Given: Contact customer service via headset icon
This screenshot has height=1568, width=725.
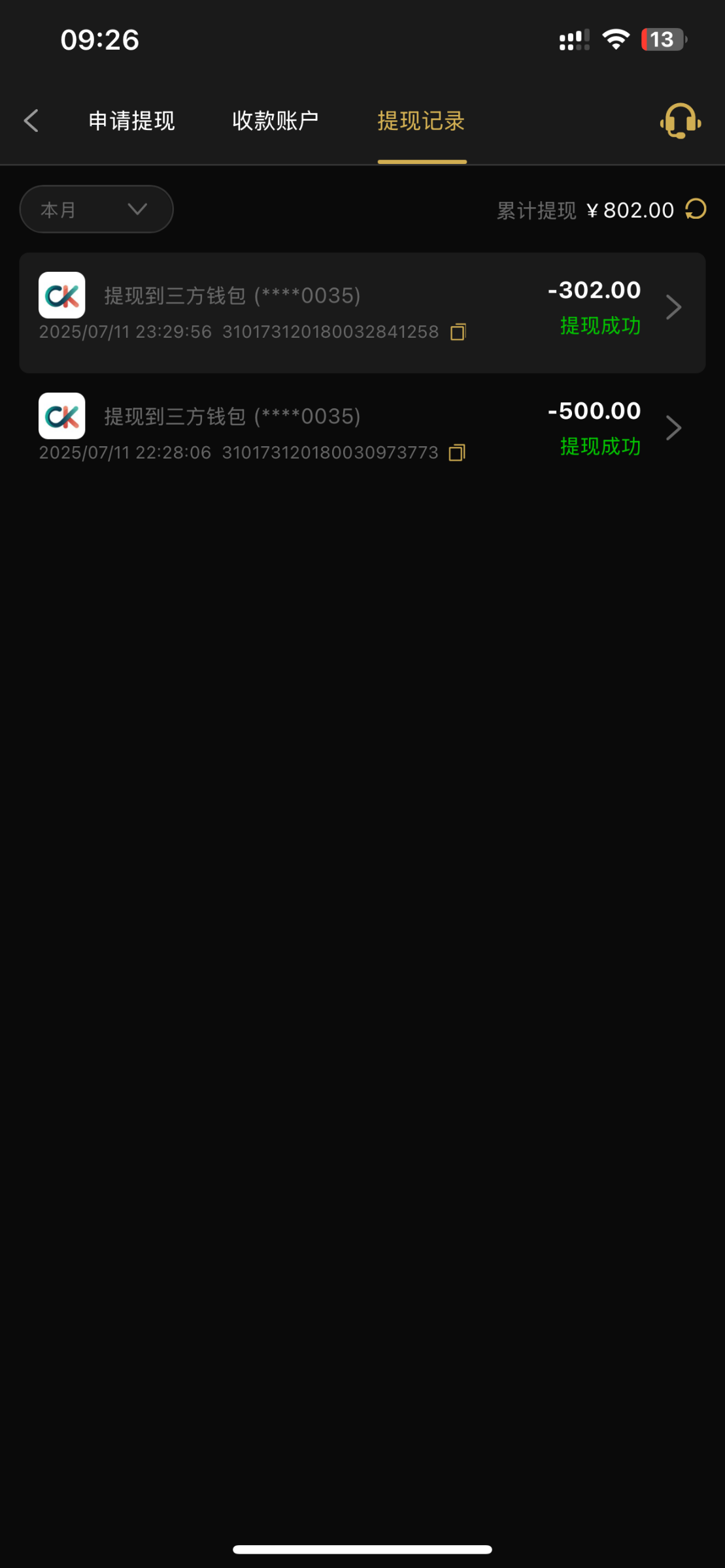Looking at the screenshot, I should (x=680, y=121).
